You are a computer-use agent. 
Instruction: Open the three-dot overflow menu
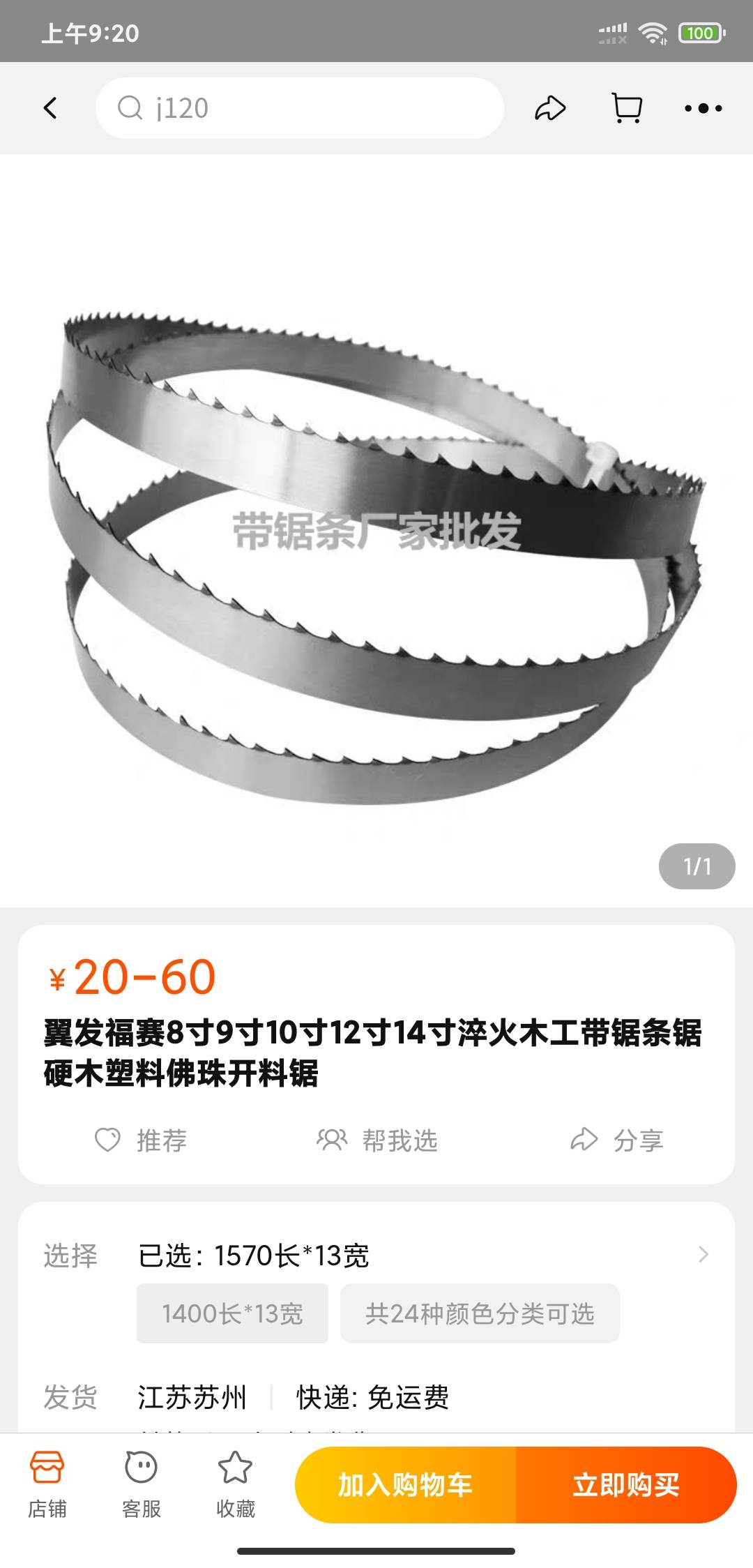(703, 108)
